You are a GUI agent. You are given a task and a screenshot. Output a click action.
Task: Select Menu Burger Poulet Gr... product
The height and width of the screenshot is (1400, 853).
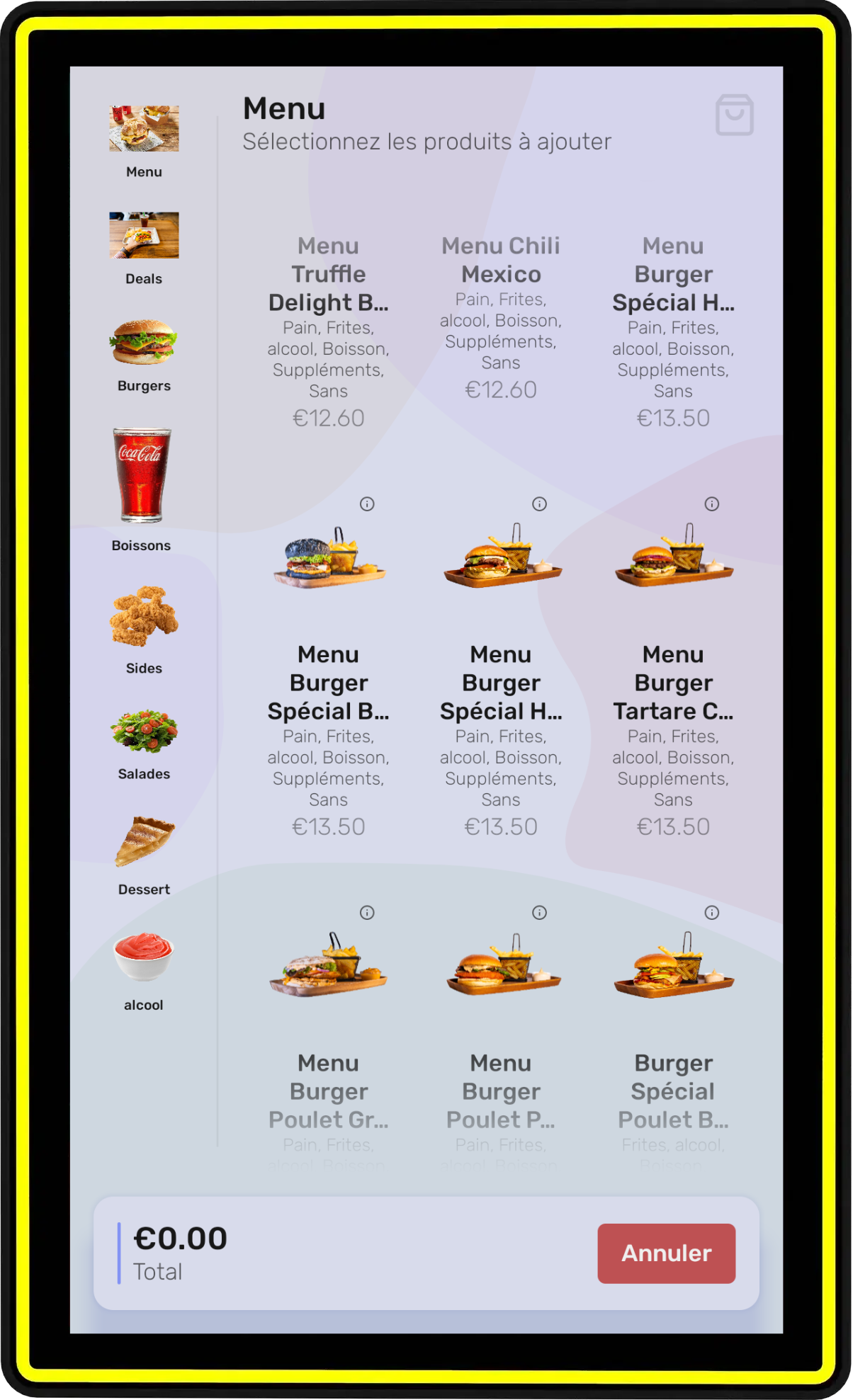click(329, 1091)
